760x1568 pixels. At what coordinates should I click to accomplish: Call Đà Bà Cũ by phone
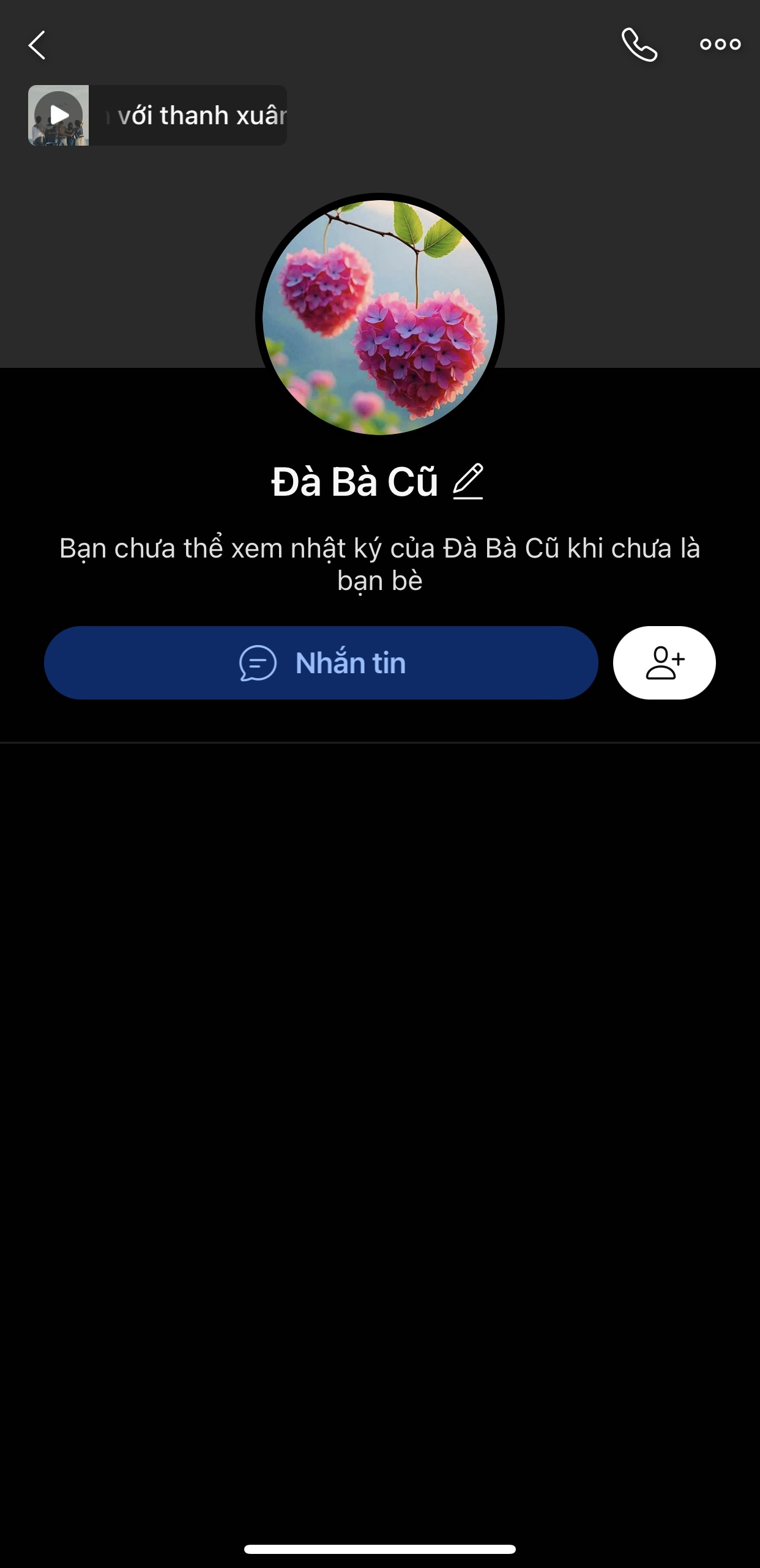639,45
